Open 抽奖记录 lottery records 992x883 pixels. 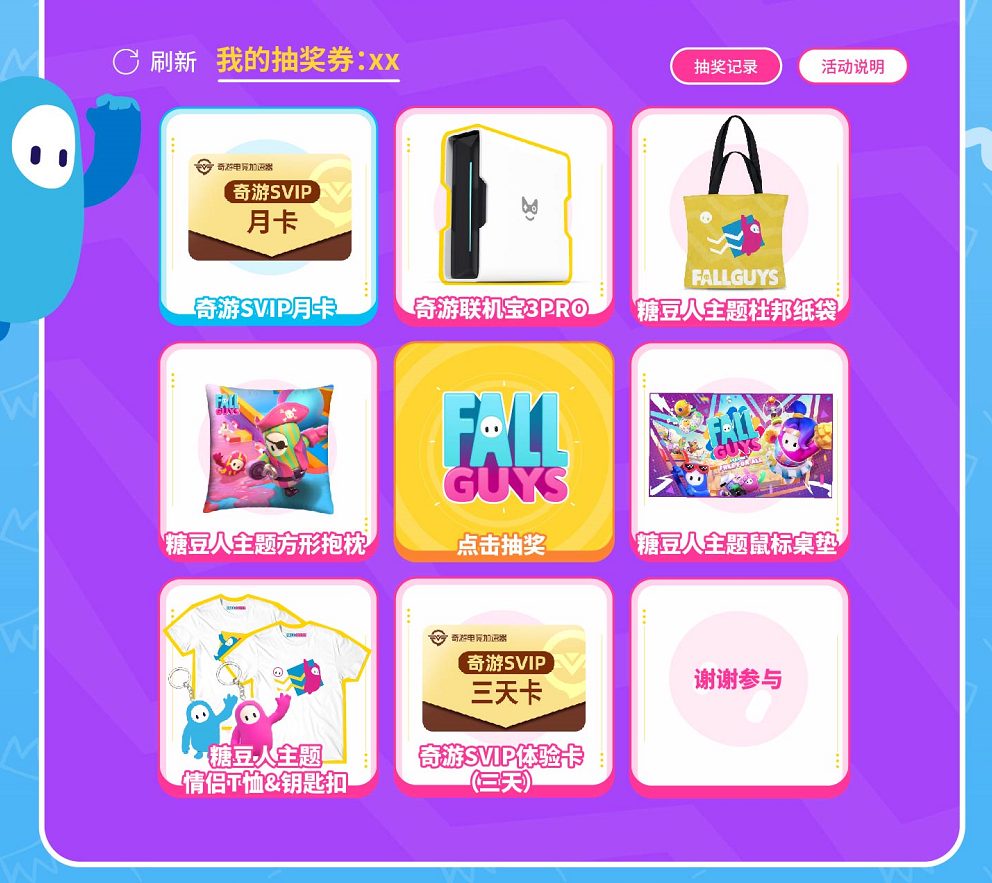tap(726, 67)
